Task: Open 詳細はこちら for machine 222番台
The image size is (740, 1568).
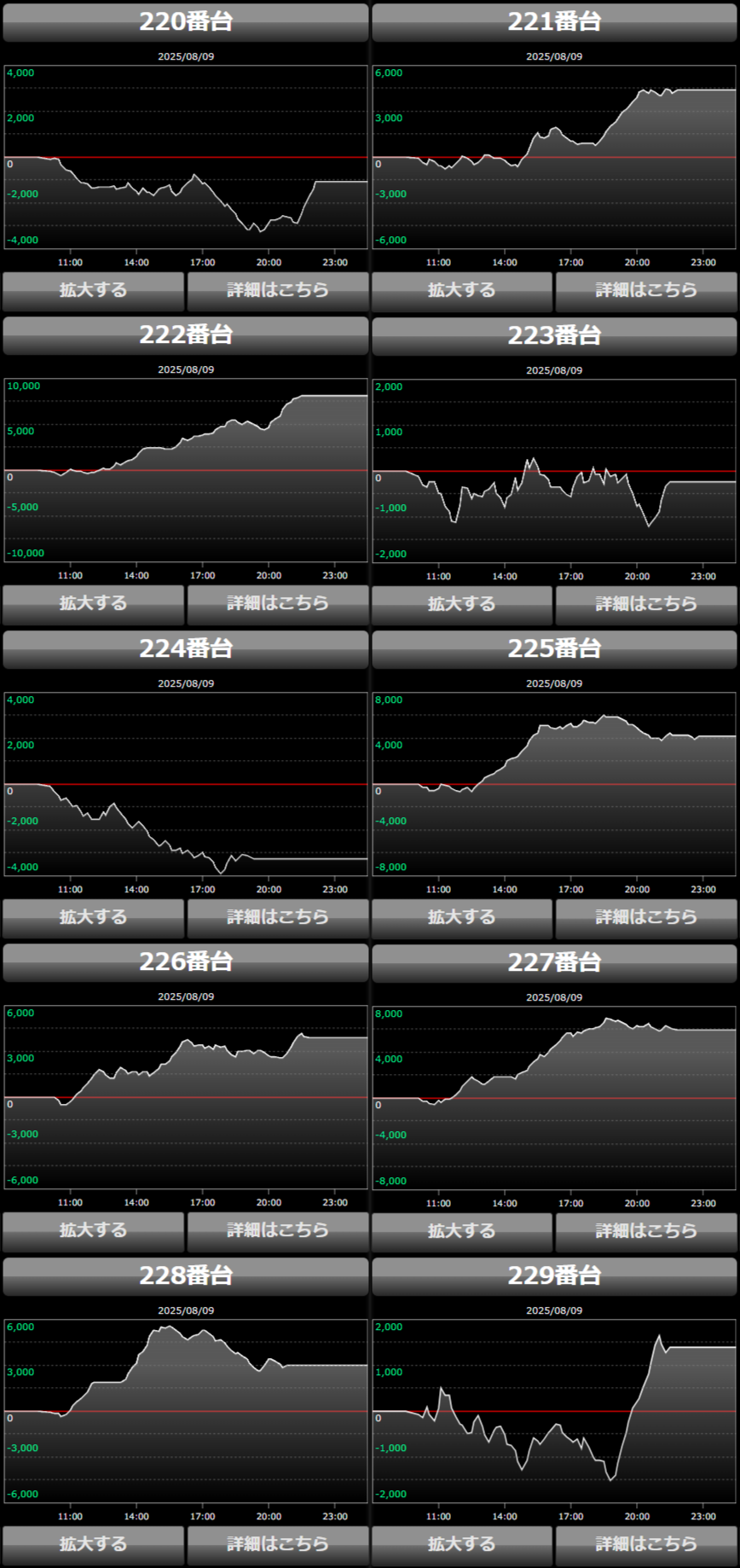Action: click(278, 604)
